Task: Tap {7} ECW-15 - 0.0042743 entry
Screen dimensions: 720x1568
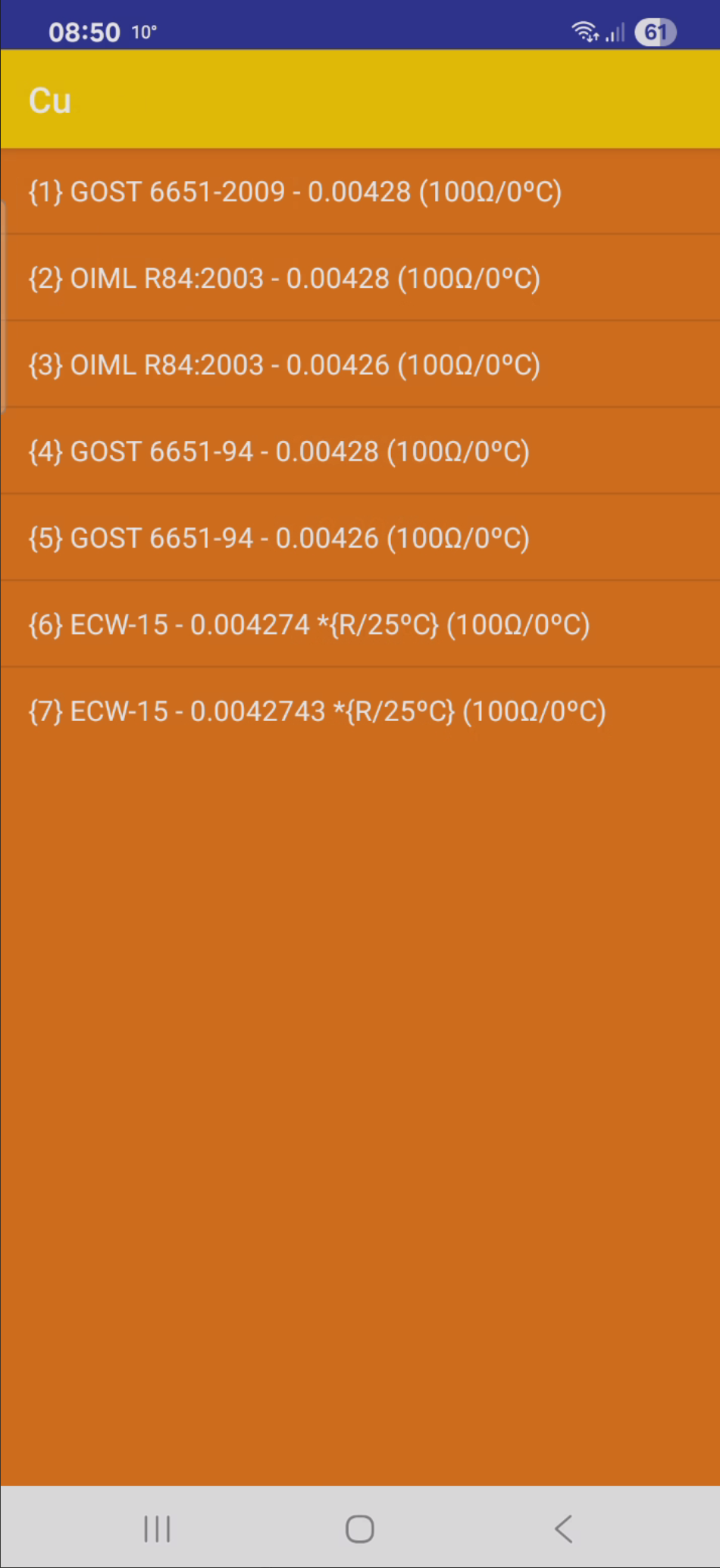Action: pos(317,712)
